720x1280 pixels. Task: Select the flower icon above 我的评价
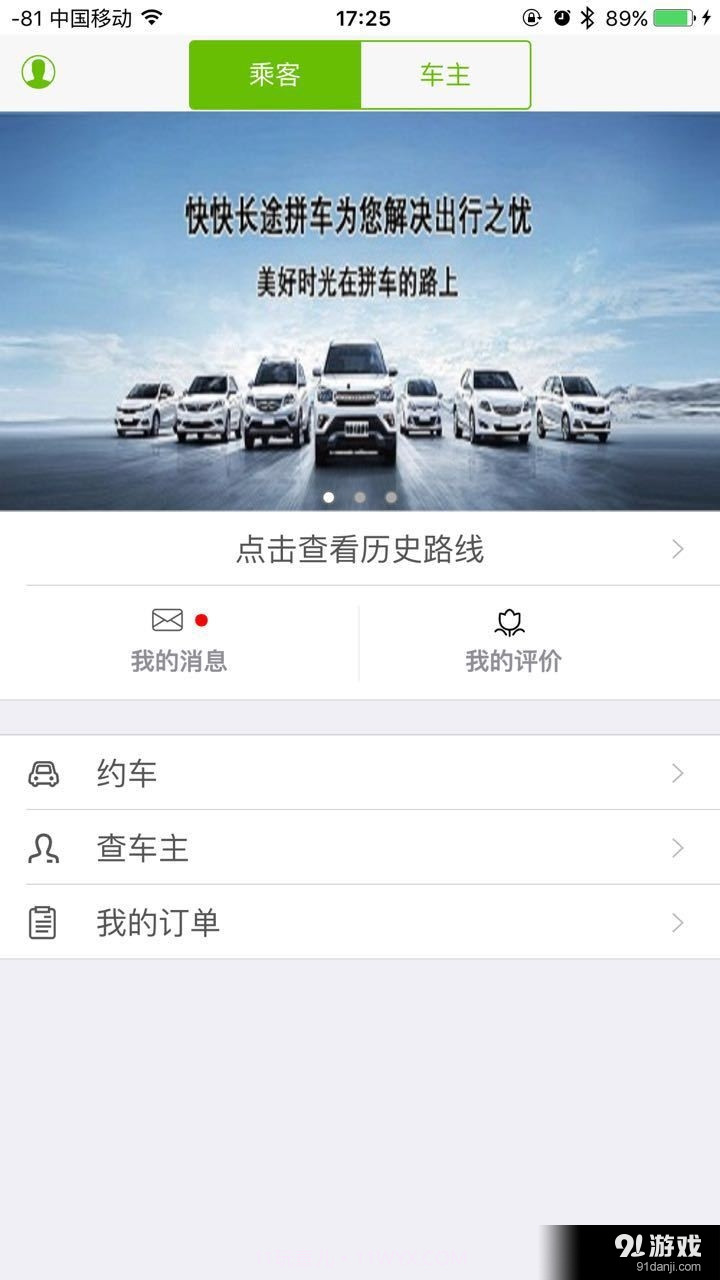click(509, 620)
